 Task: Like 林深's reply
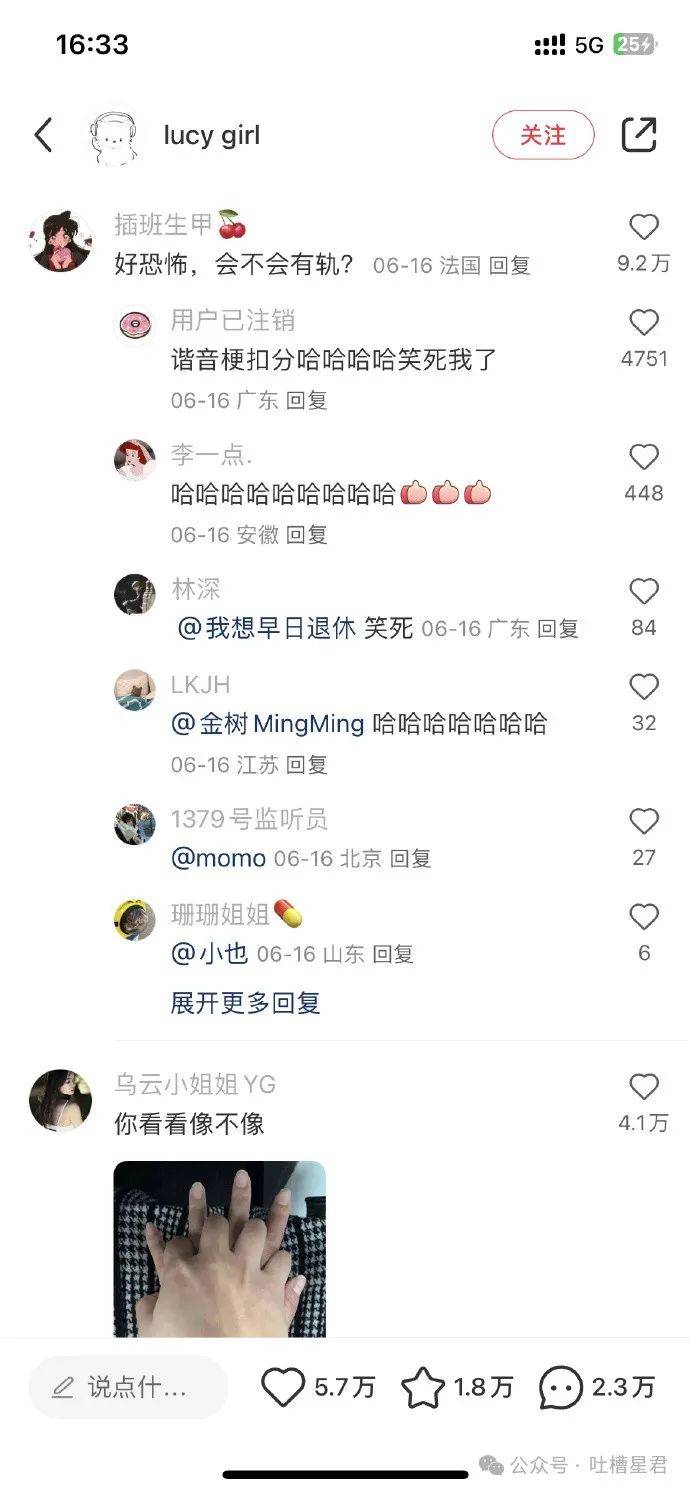point(644,592)
